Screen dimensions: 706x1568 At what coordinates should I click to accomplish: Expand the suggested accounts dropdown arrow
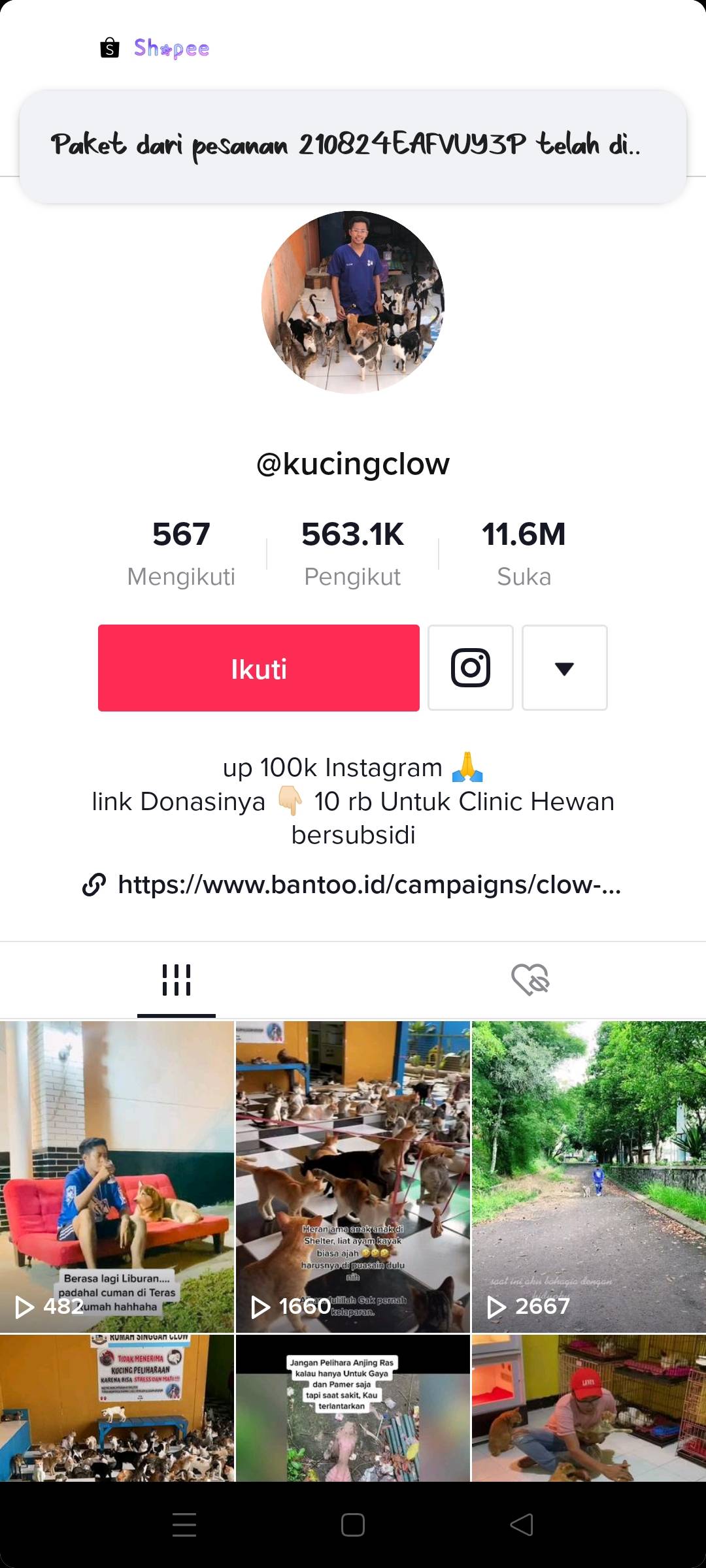[x=565, y=668]
